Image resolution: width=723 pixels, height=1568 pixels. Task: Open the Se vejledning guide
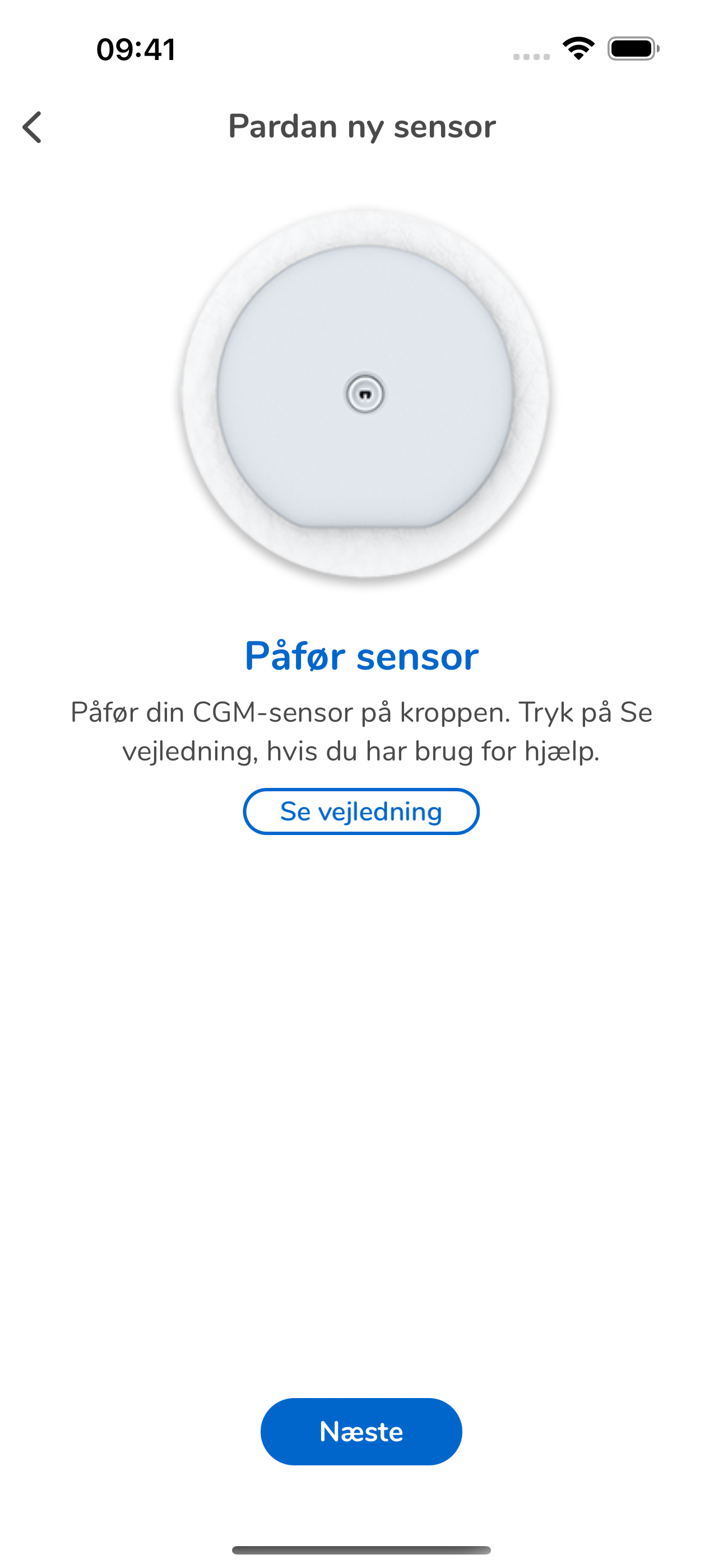[361, 811]
